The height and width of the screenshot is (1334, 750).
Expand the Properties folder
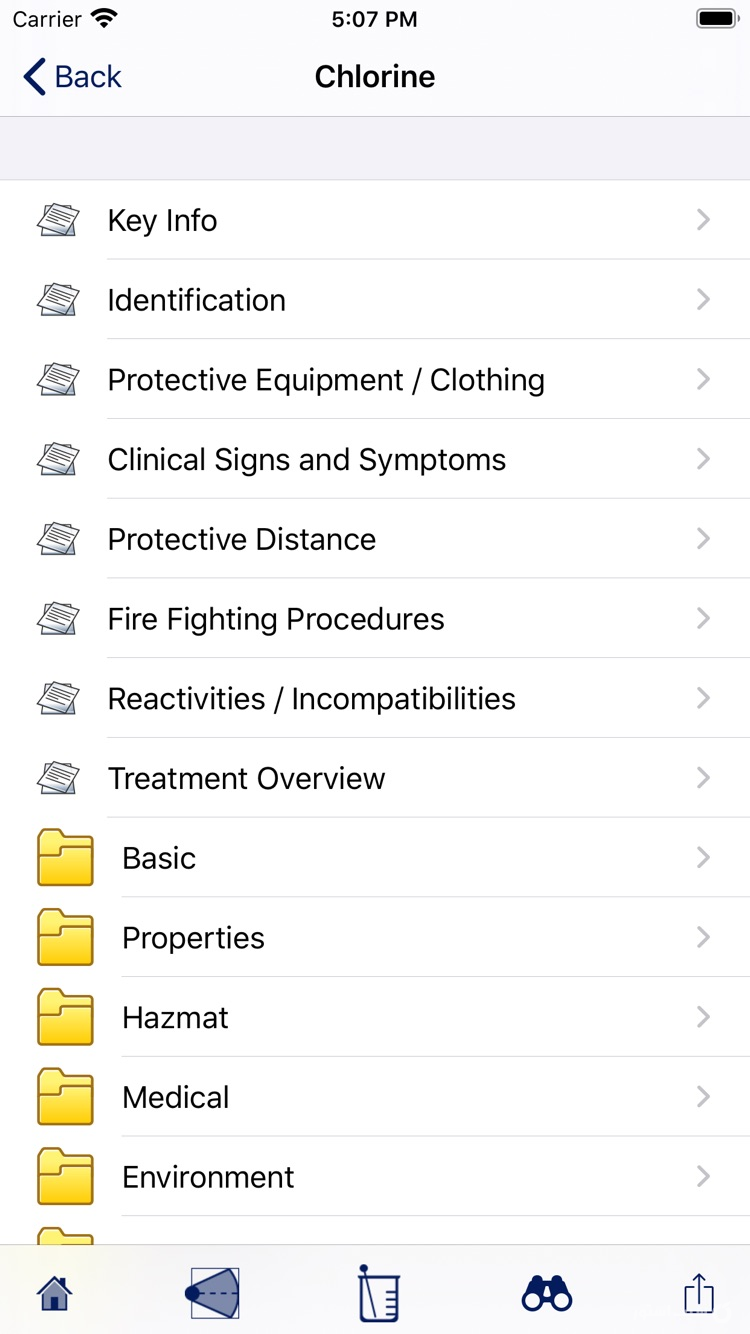click(x=375, y=937)
